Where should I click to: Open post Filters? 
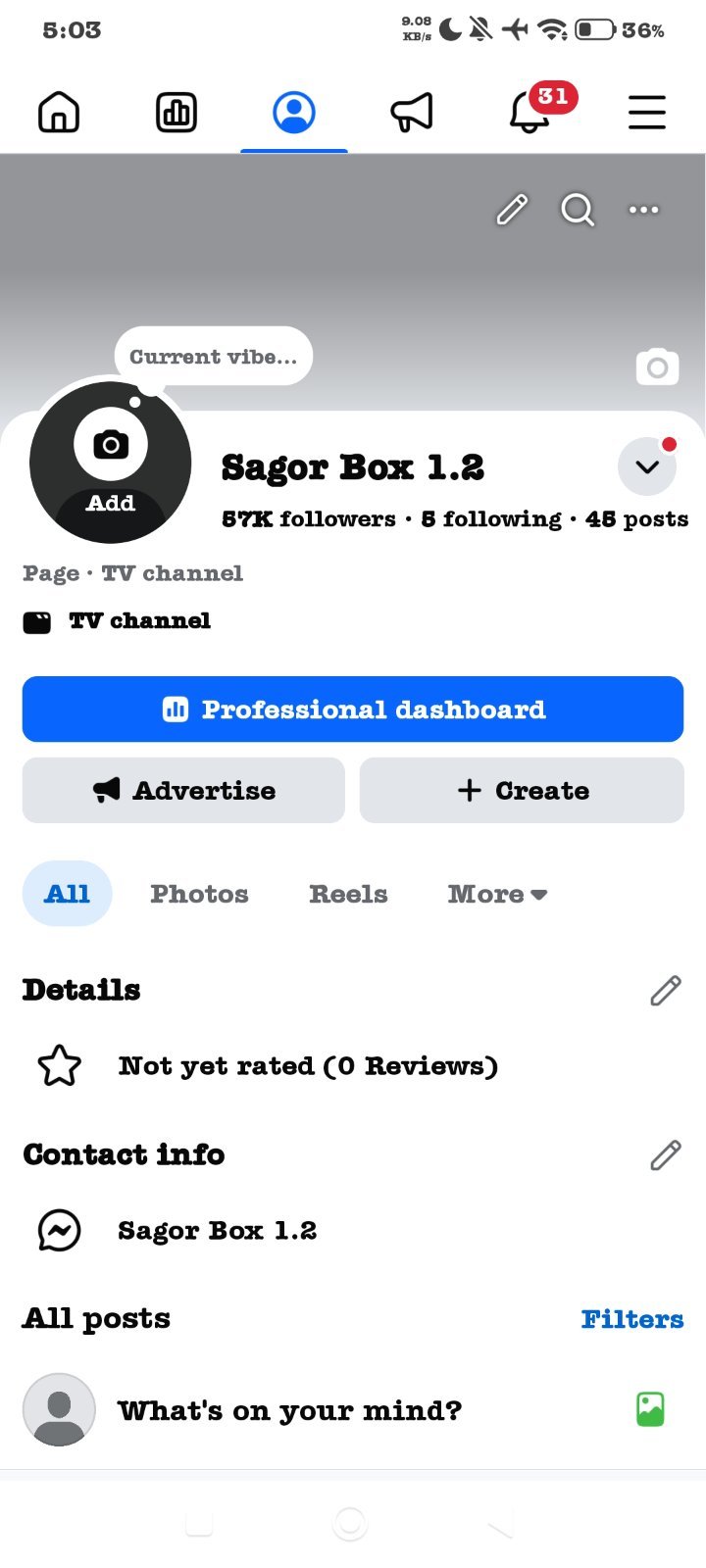(x=632, y=1319)
